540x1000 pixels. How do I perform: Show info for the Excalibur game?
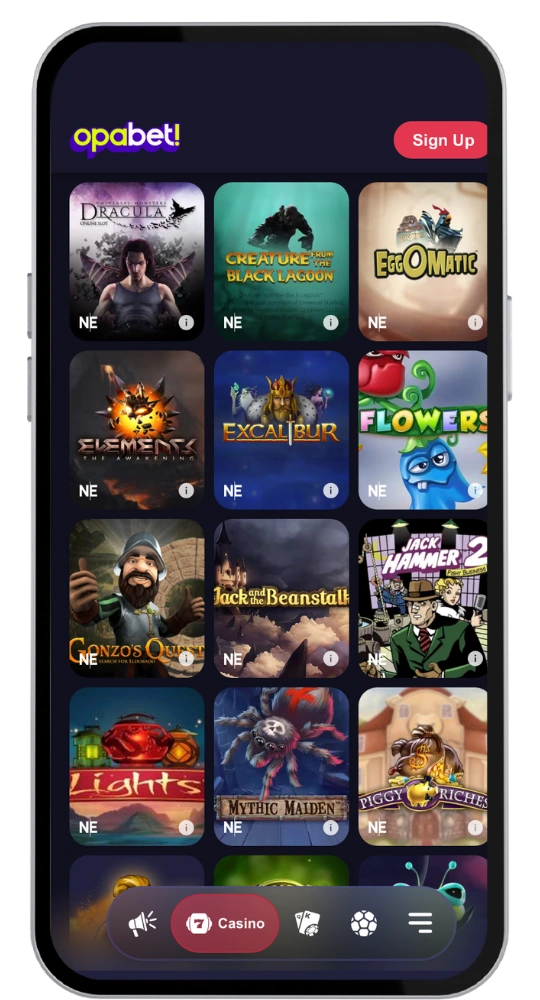[330, 490]
